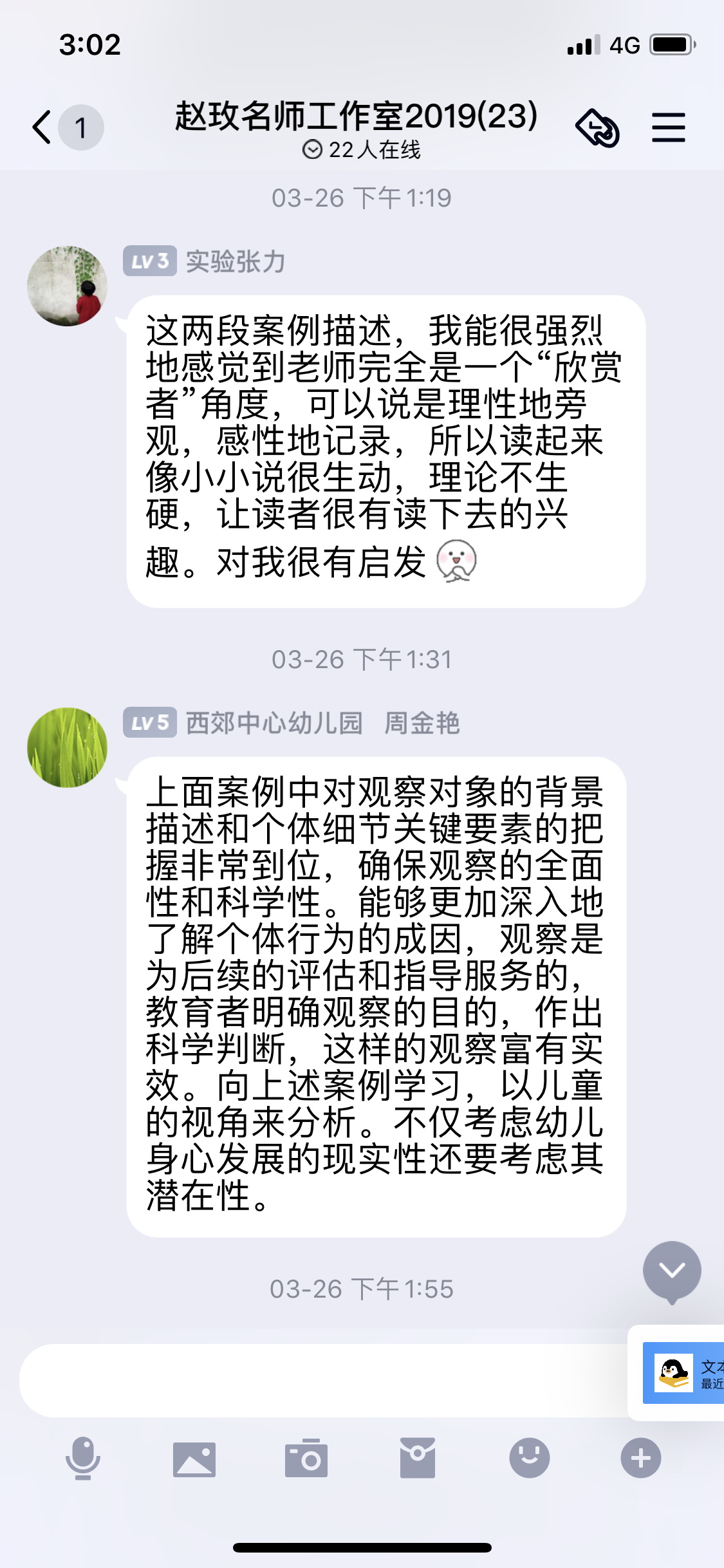Jump to the latest messages
This screenshot has width=724, height=1568.
coord(671,1271)
